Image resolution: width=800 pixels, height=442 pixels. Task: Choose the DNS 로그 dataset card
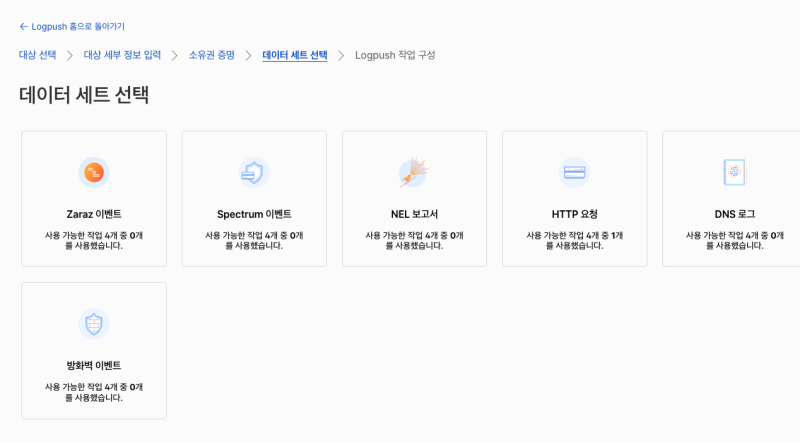(x=732, y=199)
